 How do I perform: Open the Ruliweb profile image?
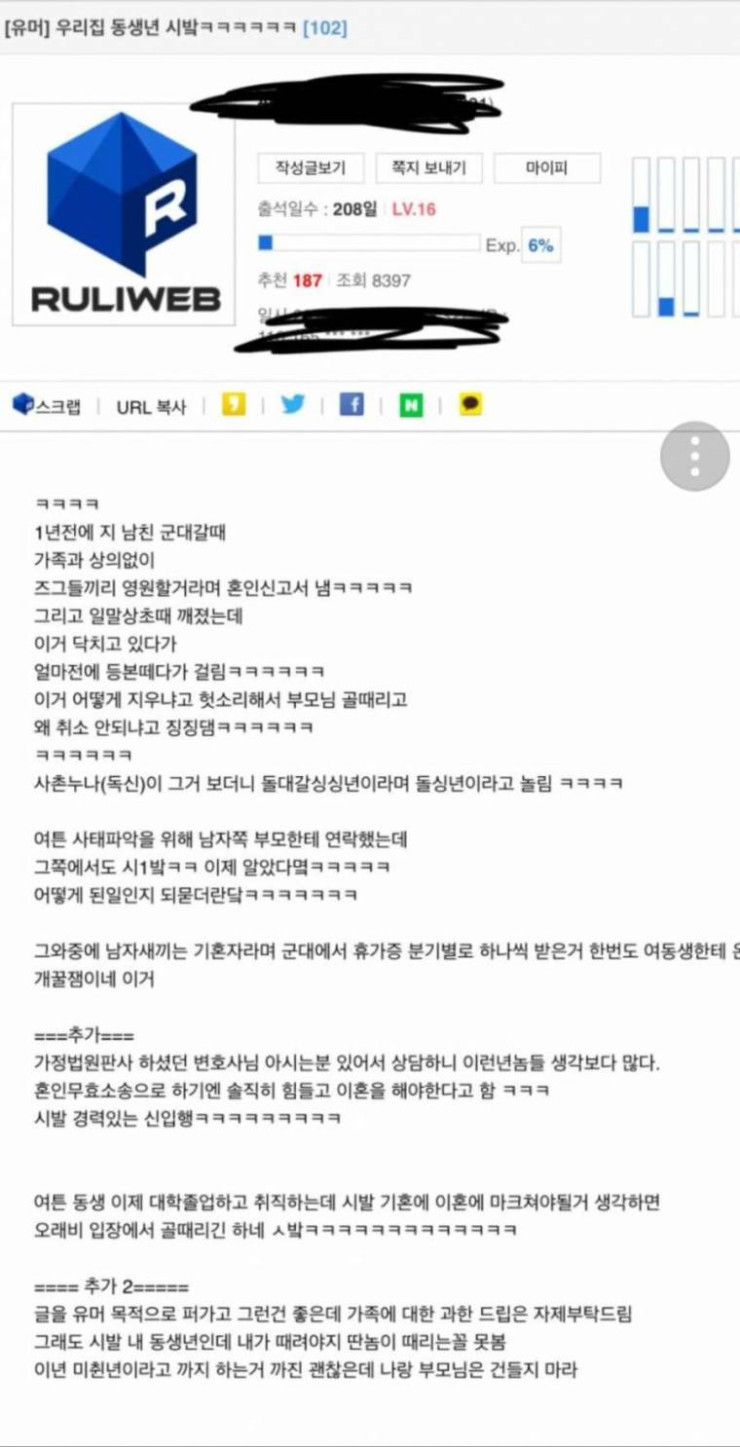tap(124, 213)
